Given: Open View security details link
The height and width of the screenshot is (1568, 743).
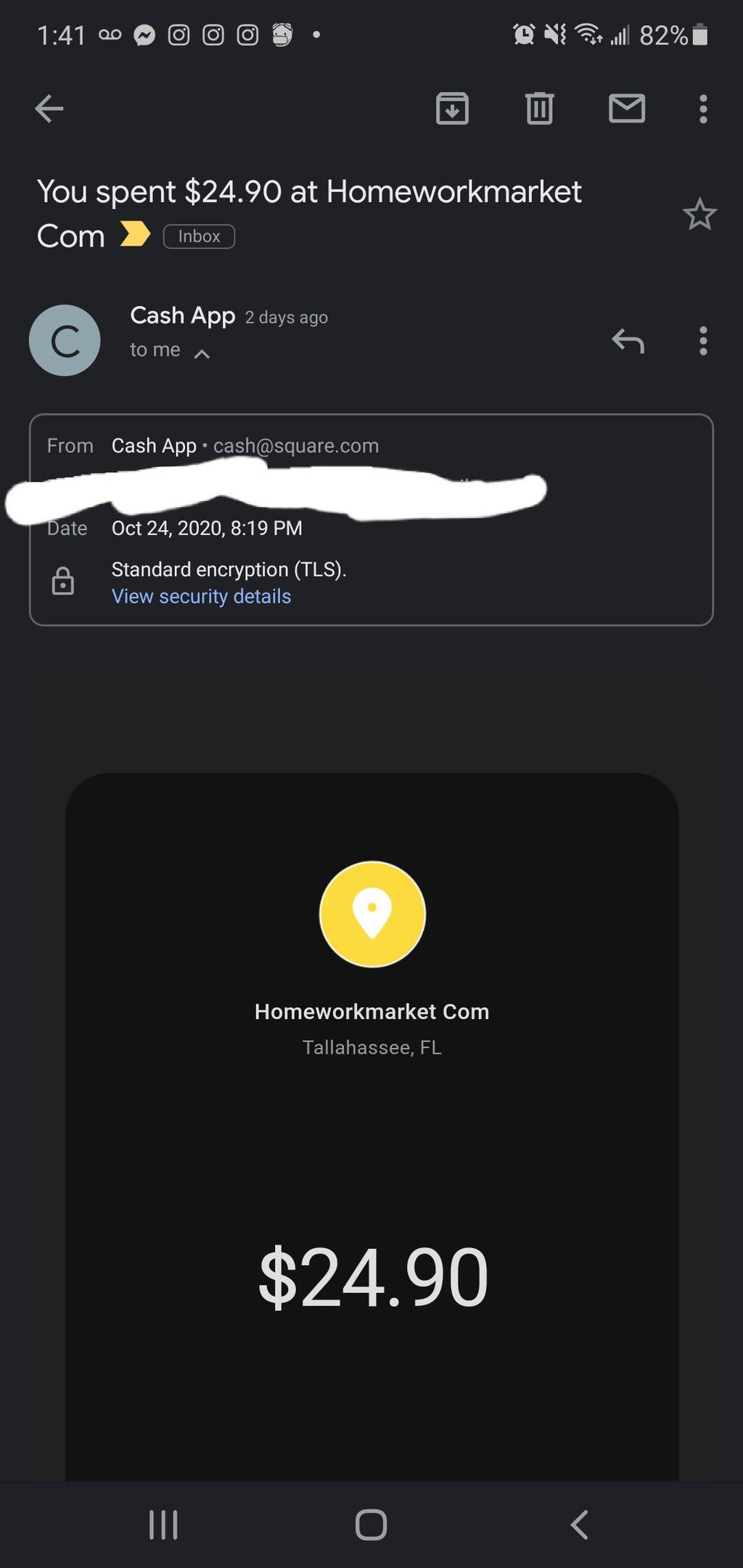Looking at the screenshot, I should [201, 596].
